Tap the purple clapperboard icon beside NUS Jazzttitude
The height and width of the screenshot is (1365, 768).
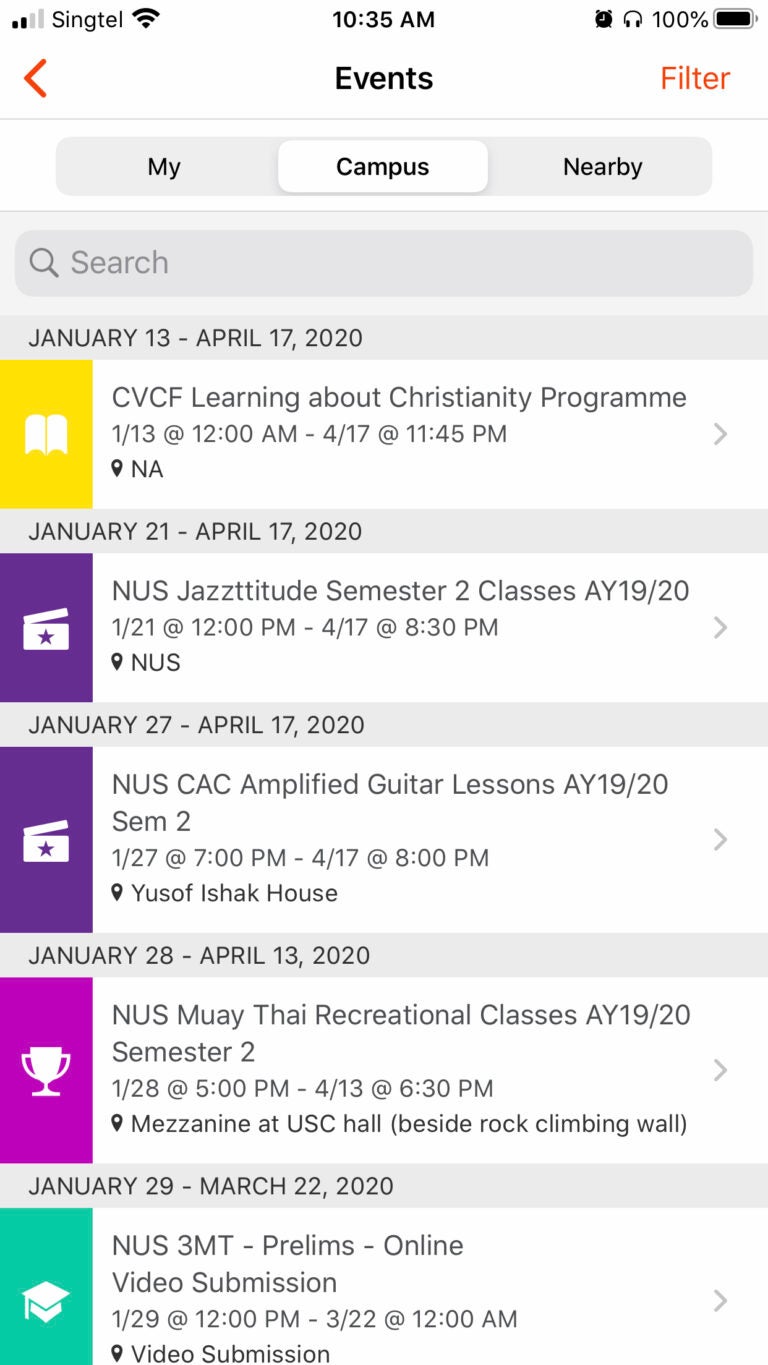(x=46, y=627)
